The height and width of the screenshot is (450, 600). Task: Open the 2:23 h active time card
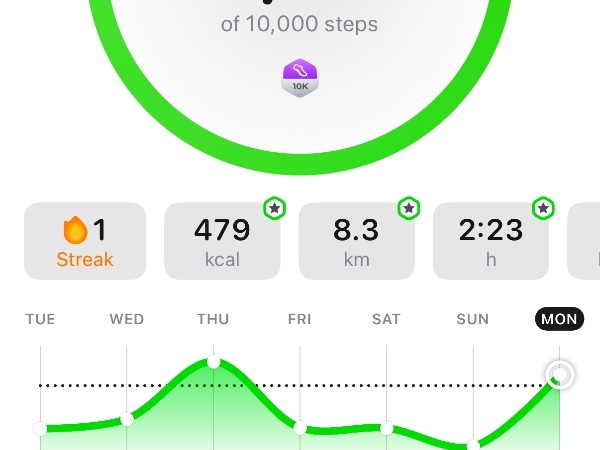coord(491,241)
